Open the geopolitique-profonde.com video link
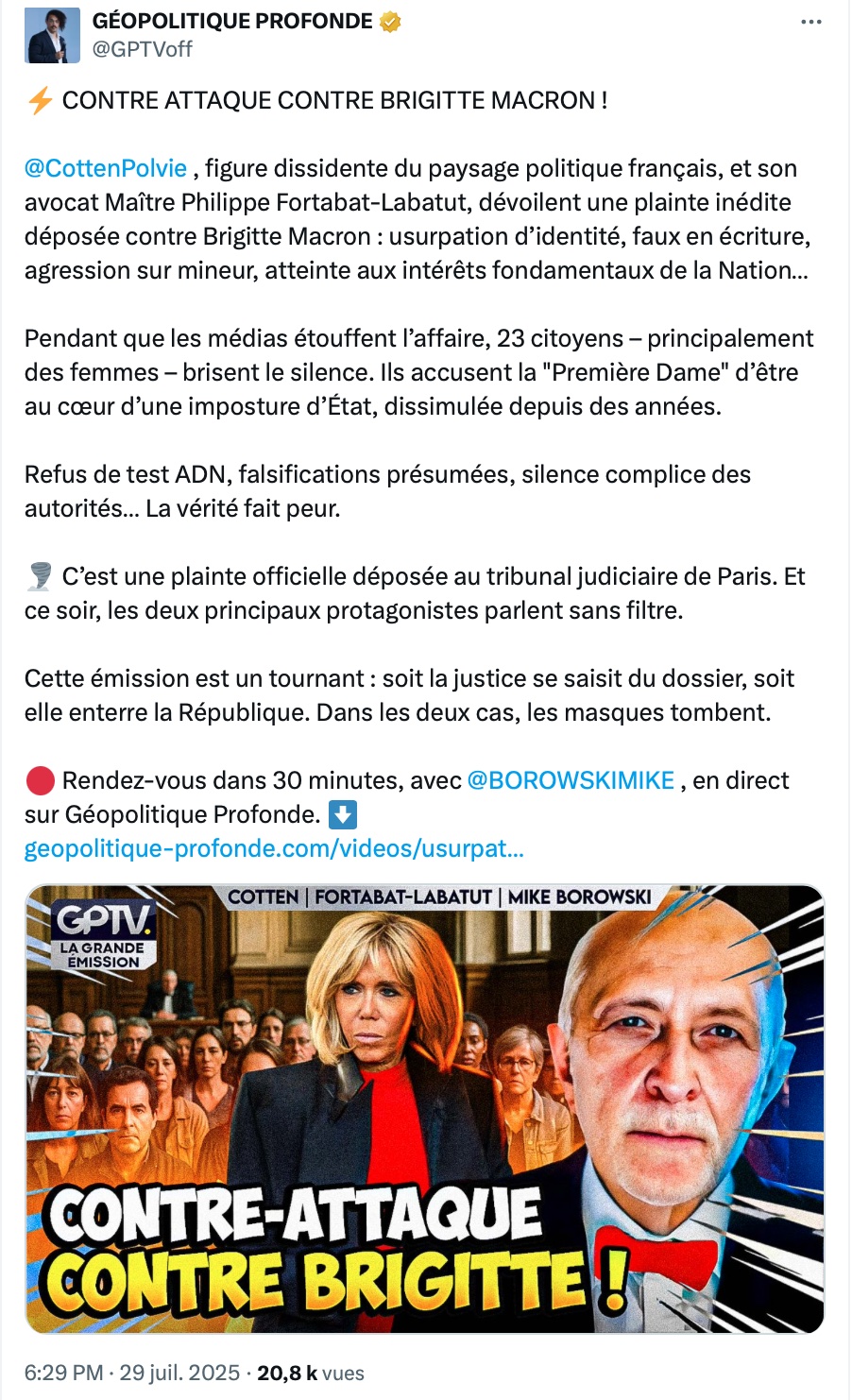Viewport: 852px width, 1400px height. (x=274, y=848)
